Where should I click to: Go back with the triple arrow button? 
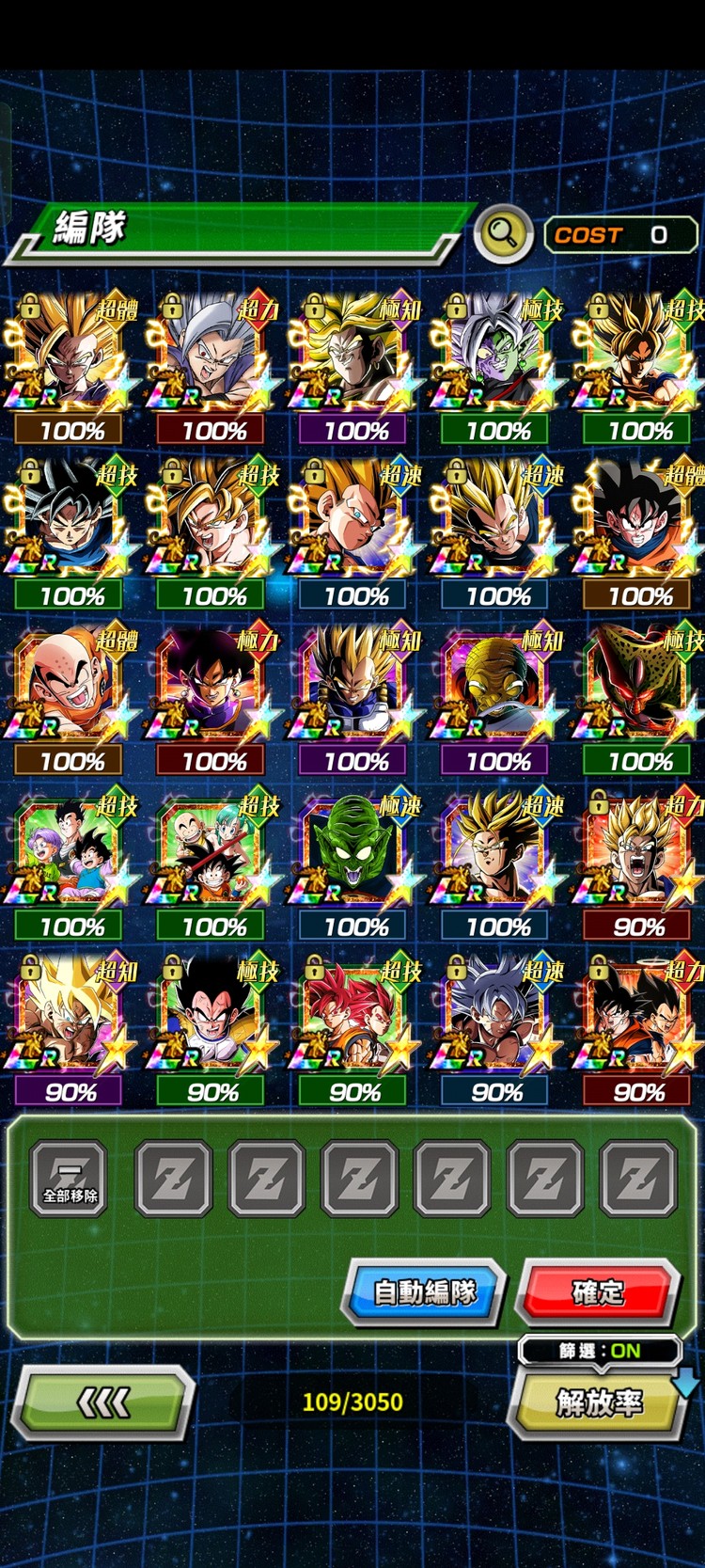(x=103, y=1404)
